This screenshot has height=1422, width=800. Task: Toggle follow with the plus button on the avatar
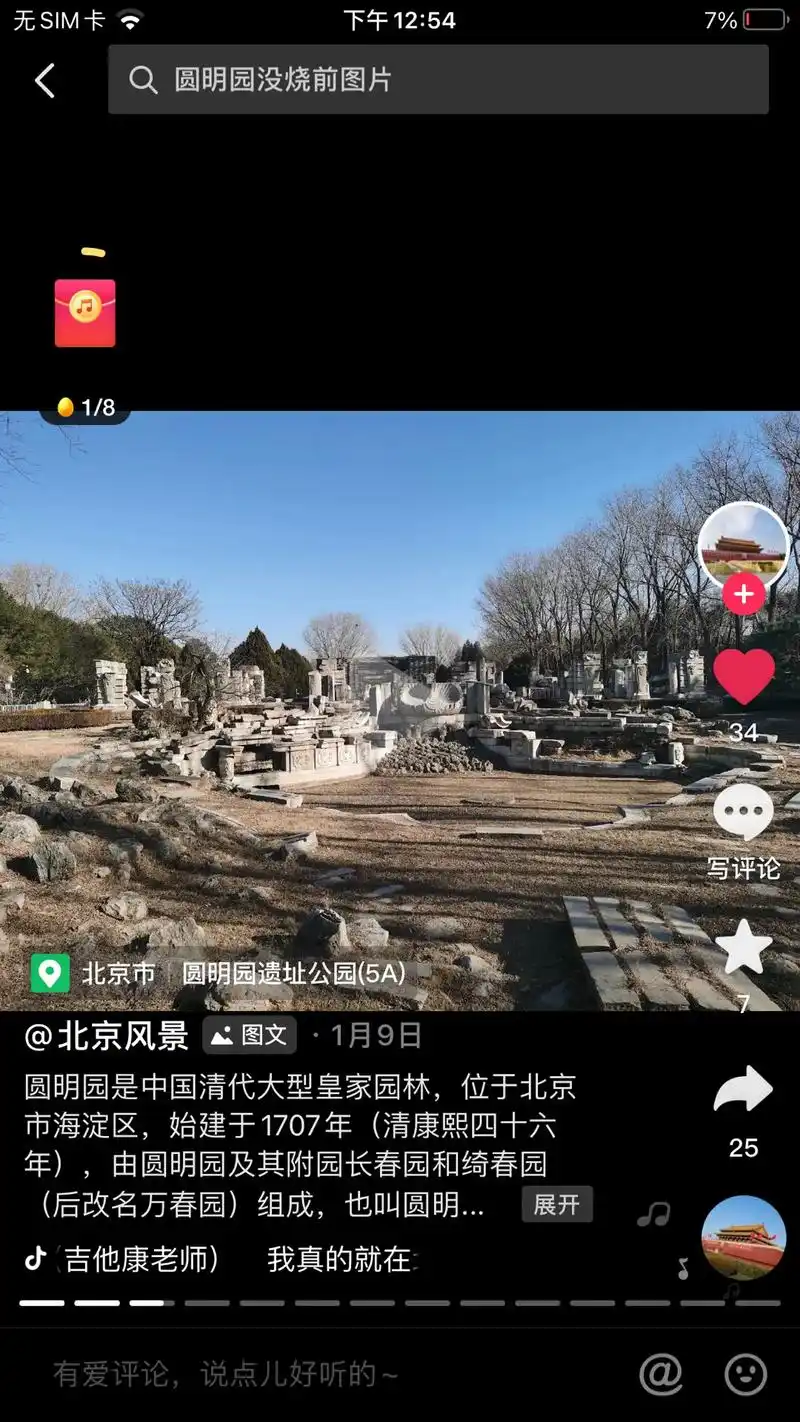pos(743,594)
